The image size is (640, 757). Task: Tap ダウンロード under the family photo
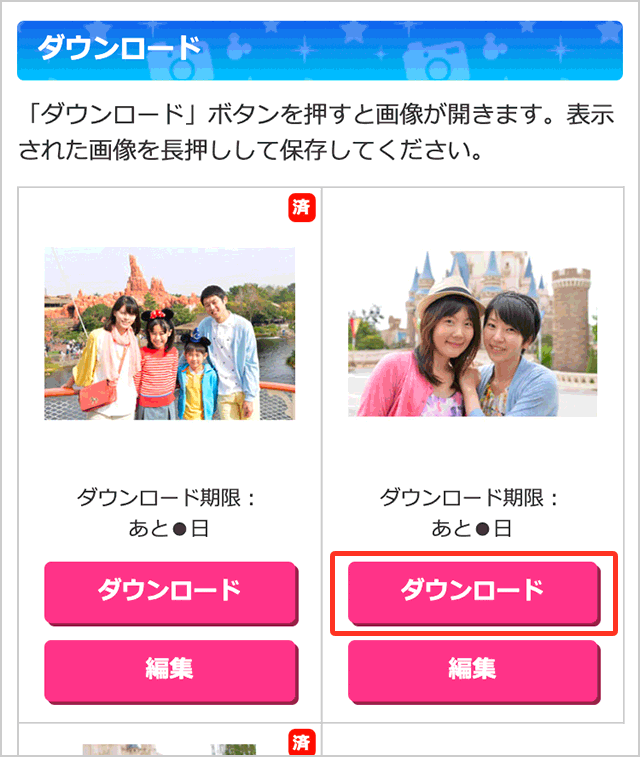170,591
